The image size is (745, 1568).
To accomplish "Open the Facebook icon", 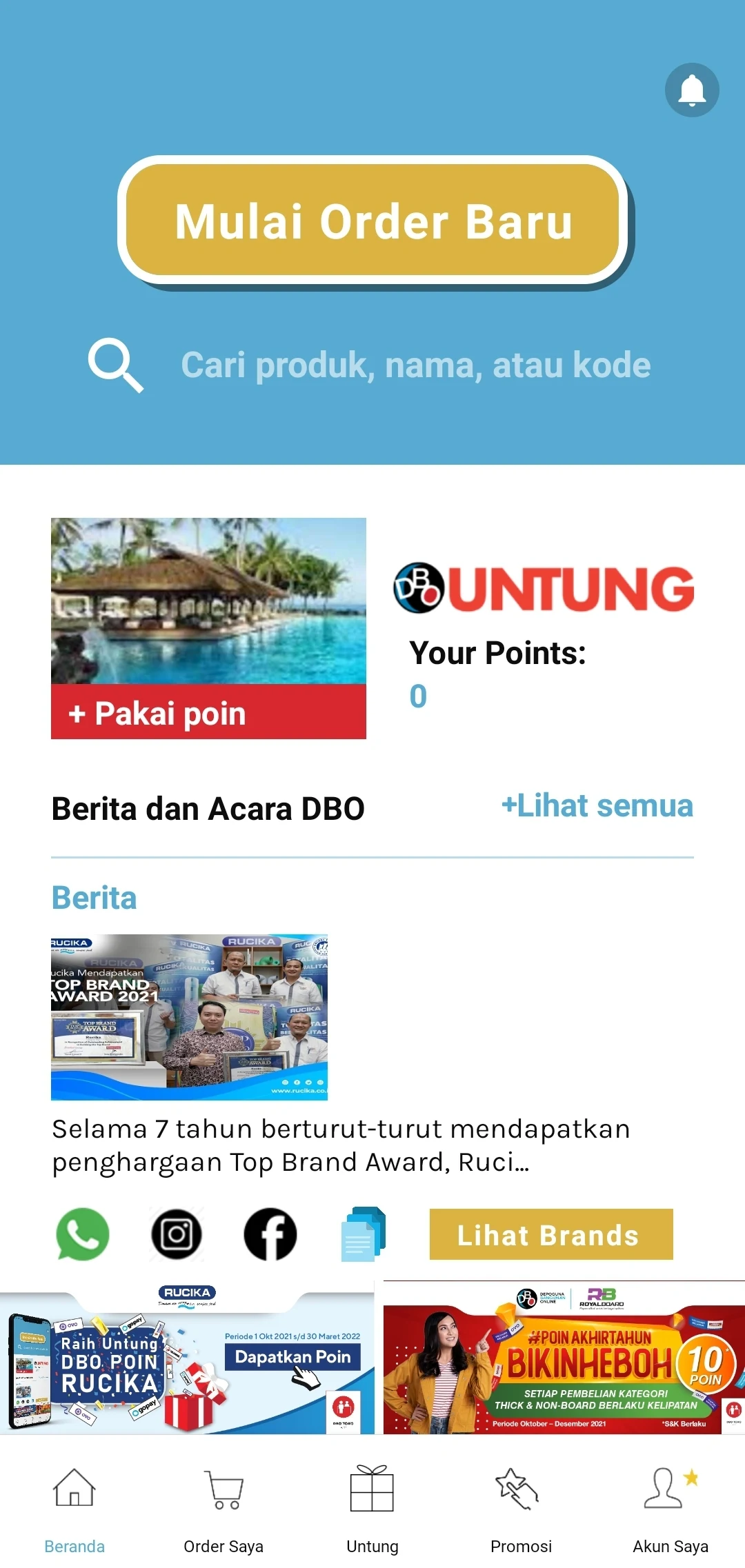I will [x=270, y=1234].
